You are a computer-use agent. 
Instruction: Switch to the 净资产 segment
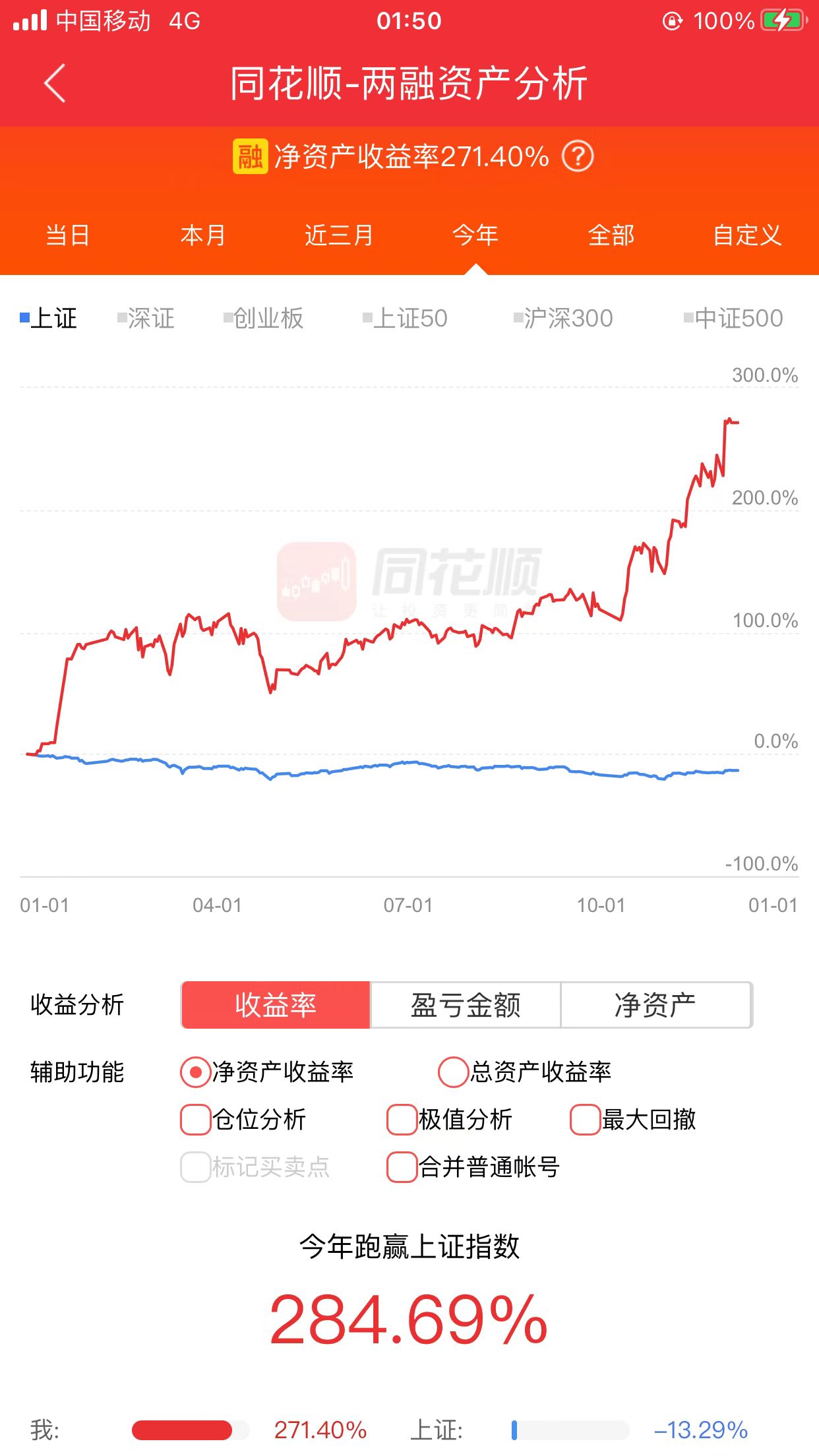click(x=656, y=1005)
